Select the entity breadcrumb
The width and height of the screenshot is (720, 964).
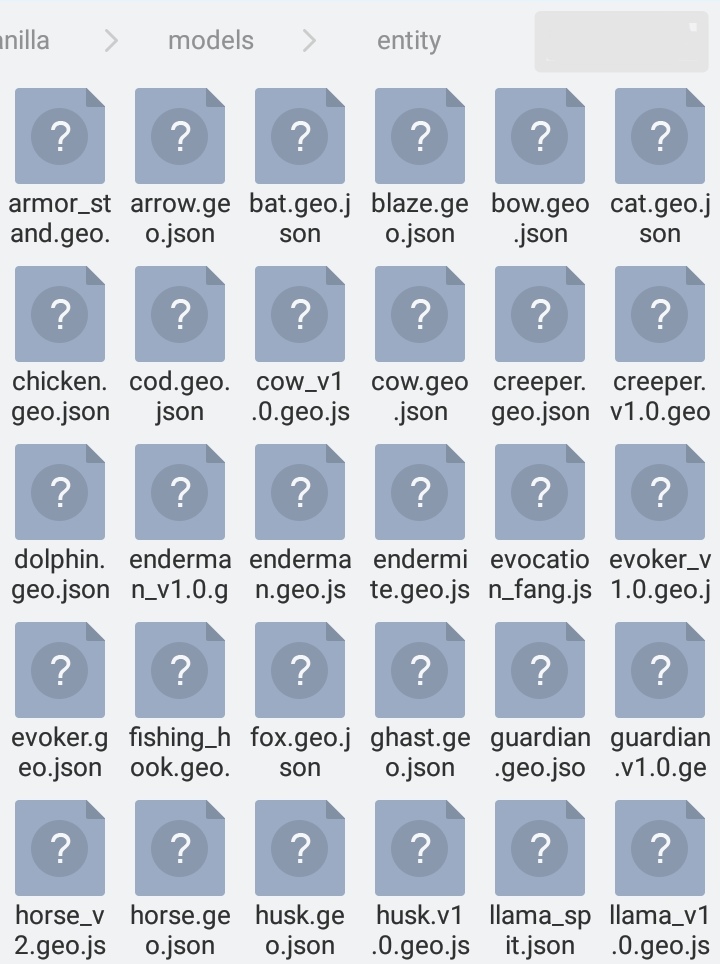pos(409,41)
